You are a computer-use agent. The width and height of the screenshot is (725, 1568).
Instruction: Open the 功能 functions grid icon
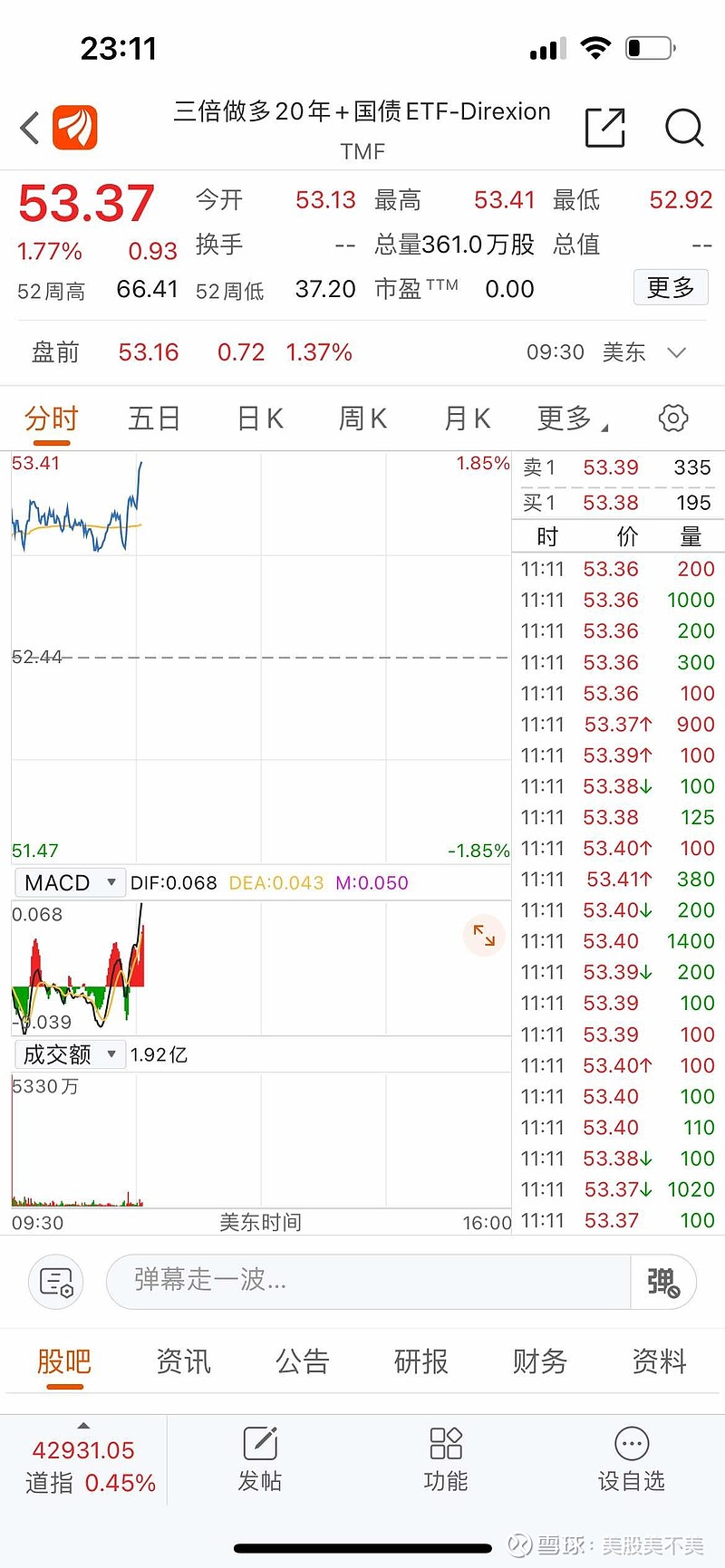coord(445,1458)
